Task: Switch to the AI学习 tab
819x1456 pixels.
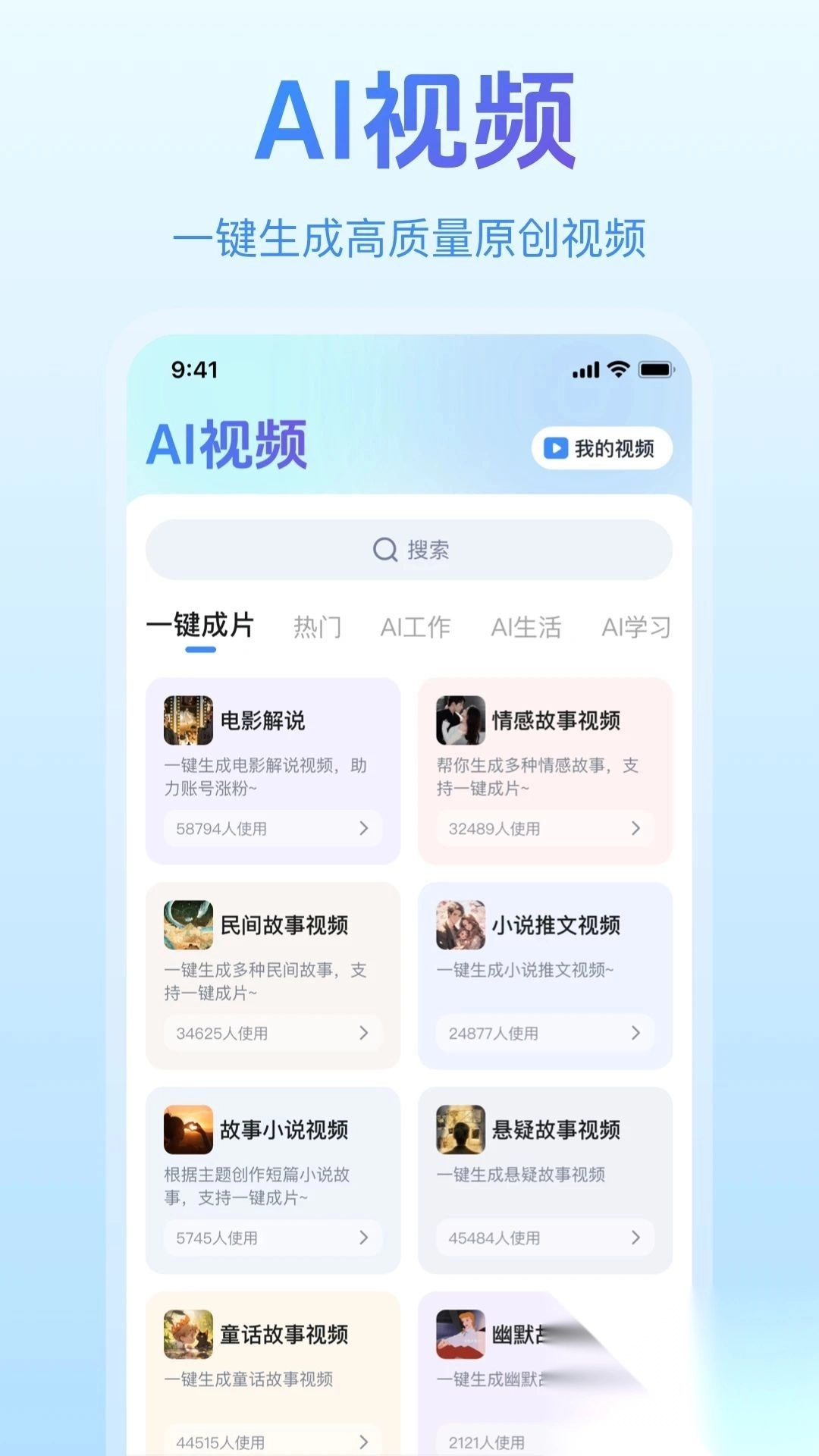Action: [x=635, y=627]
